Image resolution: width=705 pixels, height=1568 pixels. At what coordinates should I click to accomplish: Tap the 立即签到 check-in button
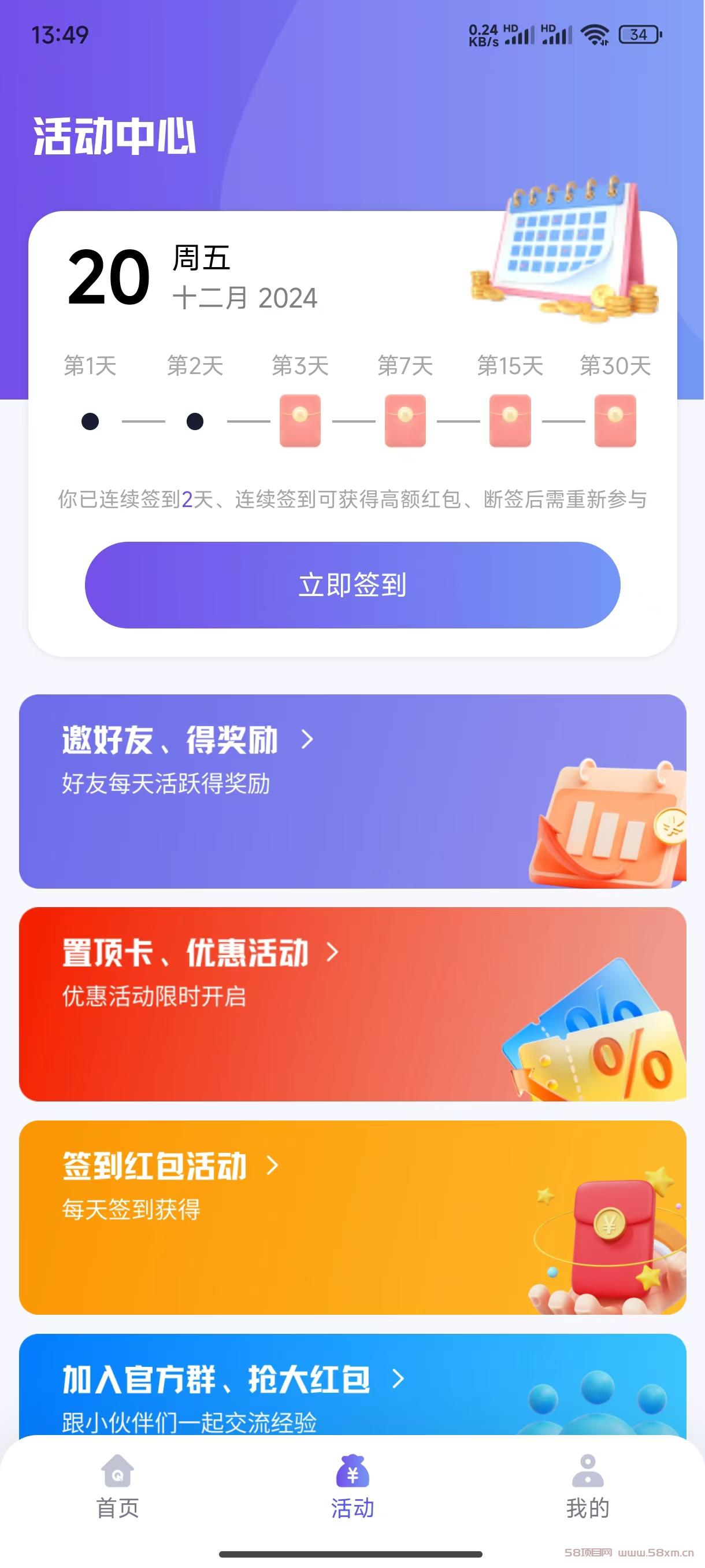point(352,585)
